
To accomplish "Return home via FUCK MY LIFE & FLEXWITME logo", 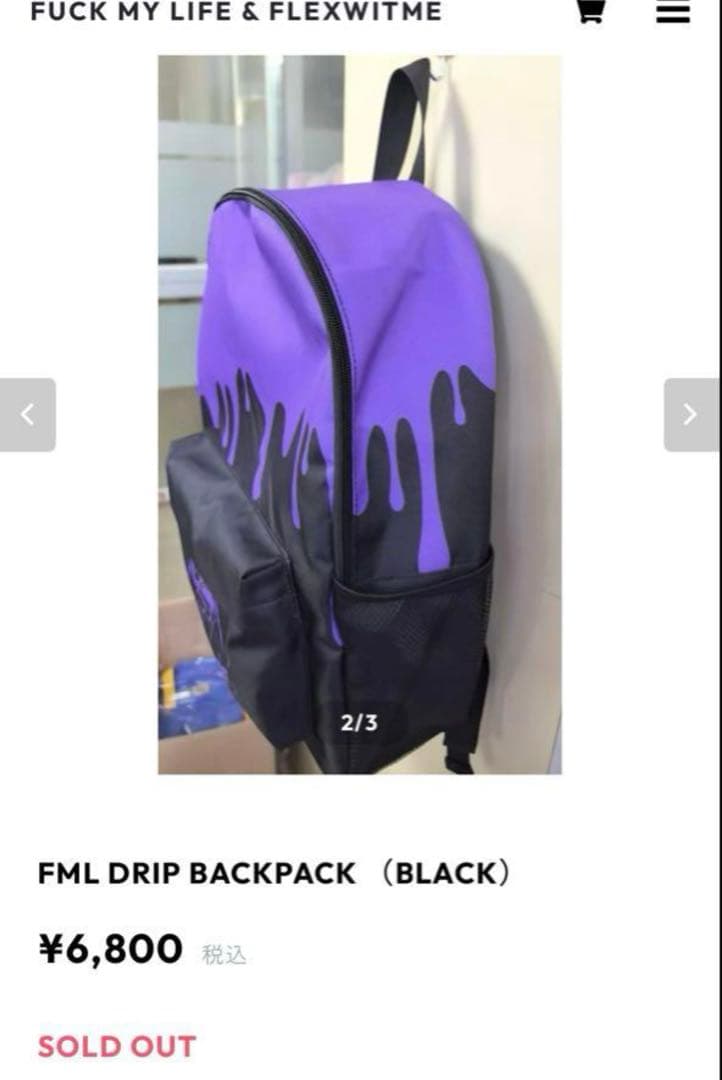I will [235, 12].
